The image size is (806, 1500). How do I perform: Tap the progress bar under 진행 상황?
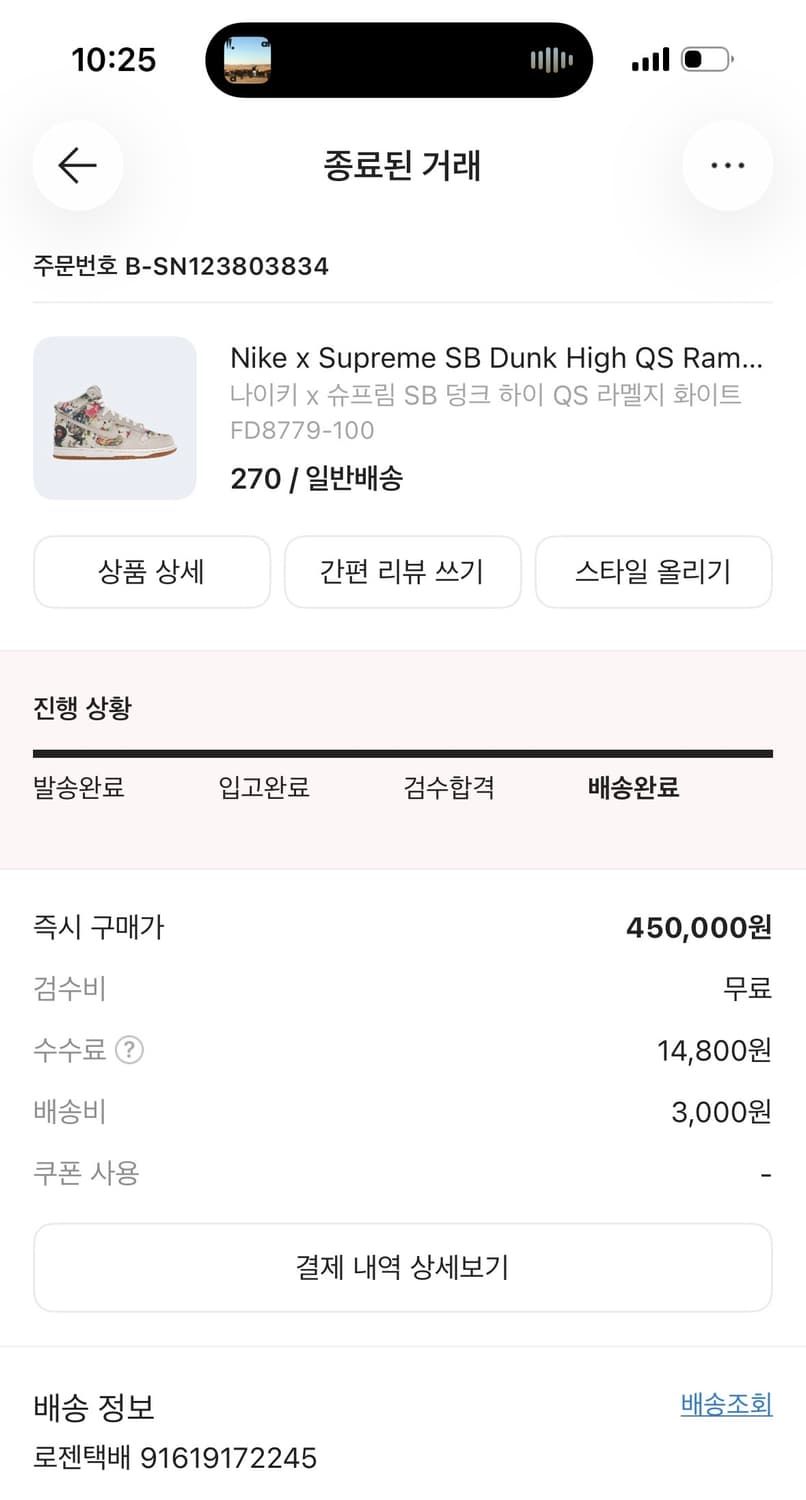(x=403, y=751)
